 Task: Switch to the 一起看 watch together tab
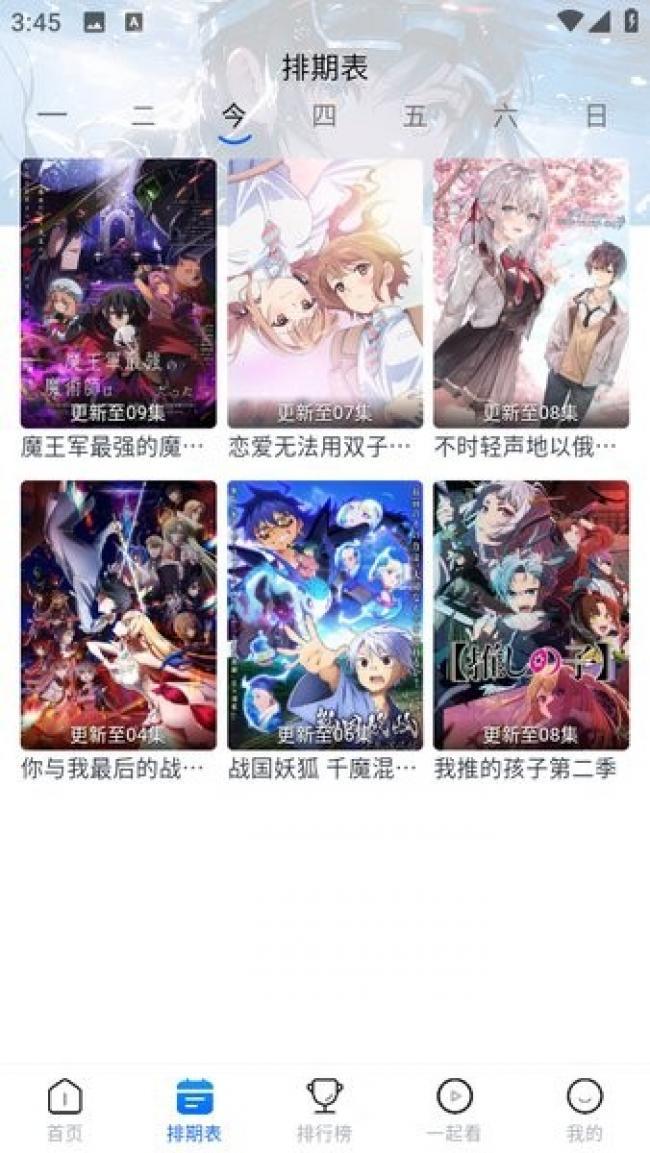click(x=454, y=1110)
